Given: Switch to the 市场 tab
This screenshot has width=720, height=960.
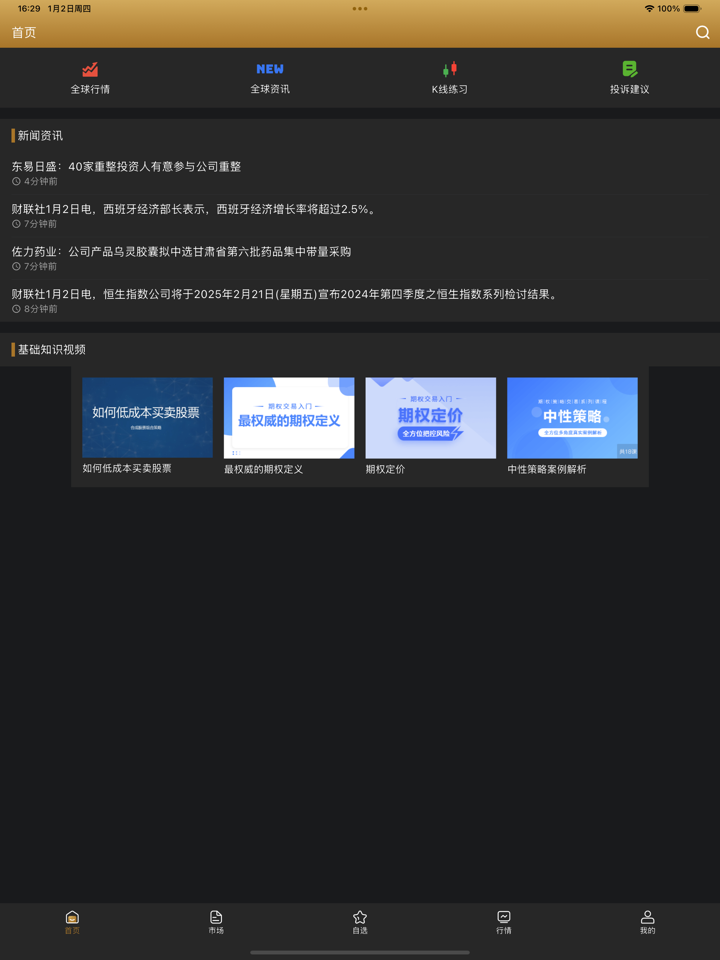Looking at the screenshot, I should pos(216,922).
